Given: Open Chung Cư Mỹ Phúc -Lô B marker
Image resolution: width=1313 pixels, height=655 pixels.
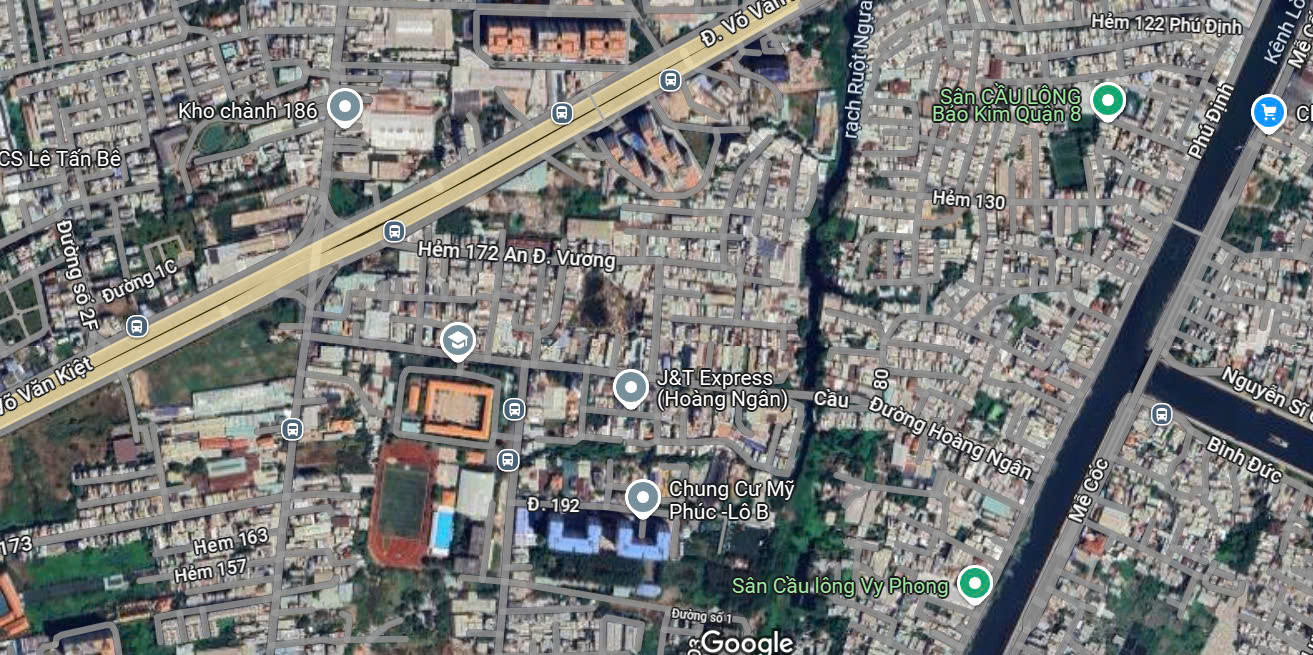Looking at the screenshot, I should click(642, 498).
